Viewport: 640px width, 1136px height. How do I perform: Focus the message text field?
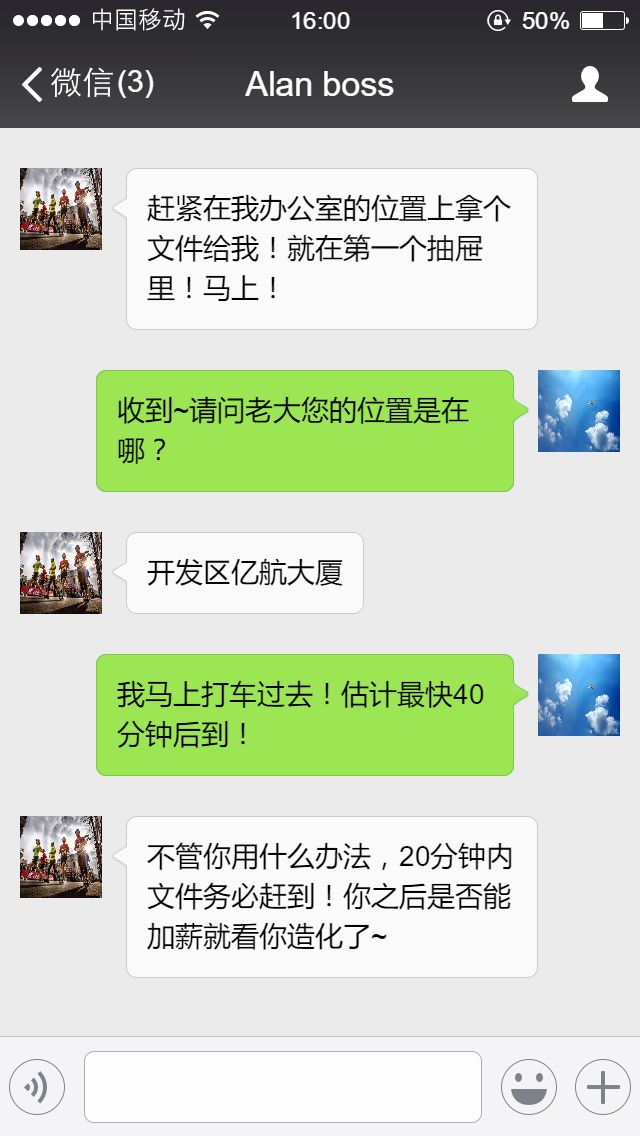pos(283,1087)
